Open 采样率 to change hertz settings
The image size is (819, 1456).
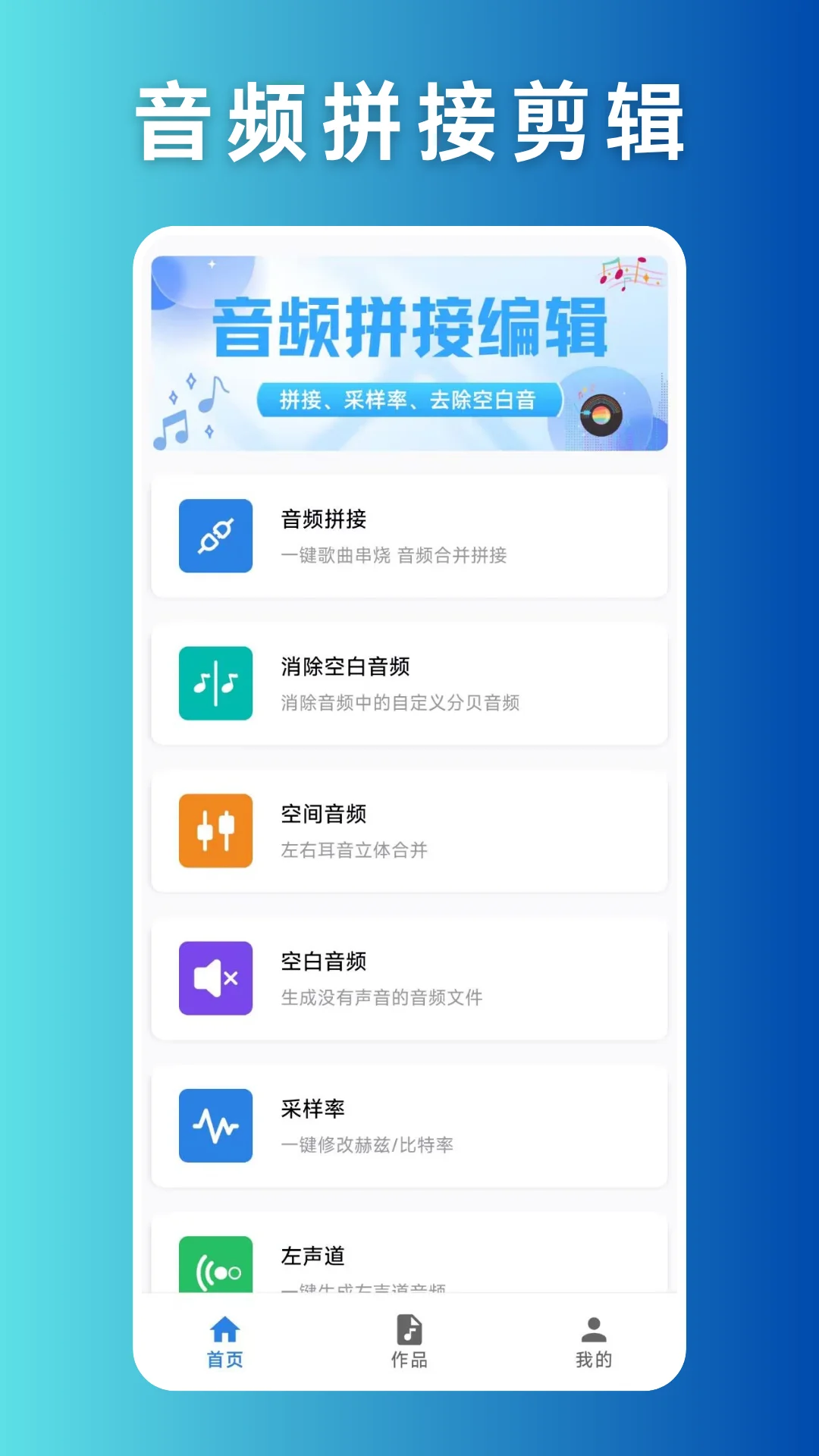coord(409,1125)
